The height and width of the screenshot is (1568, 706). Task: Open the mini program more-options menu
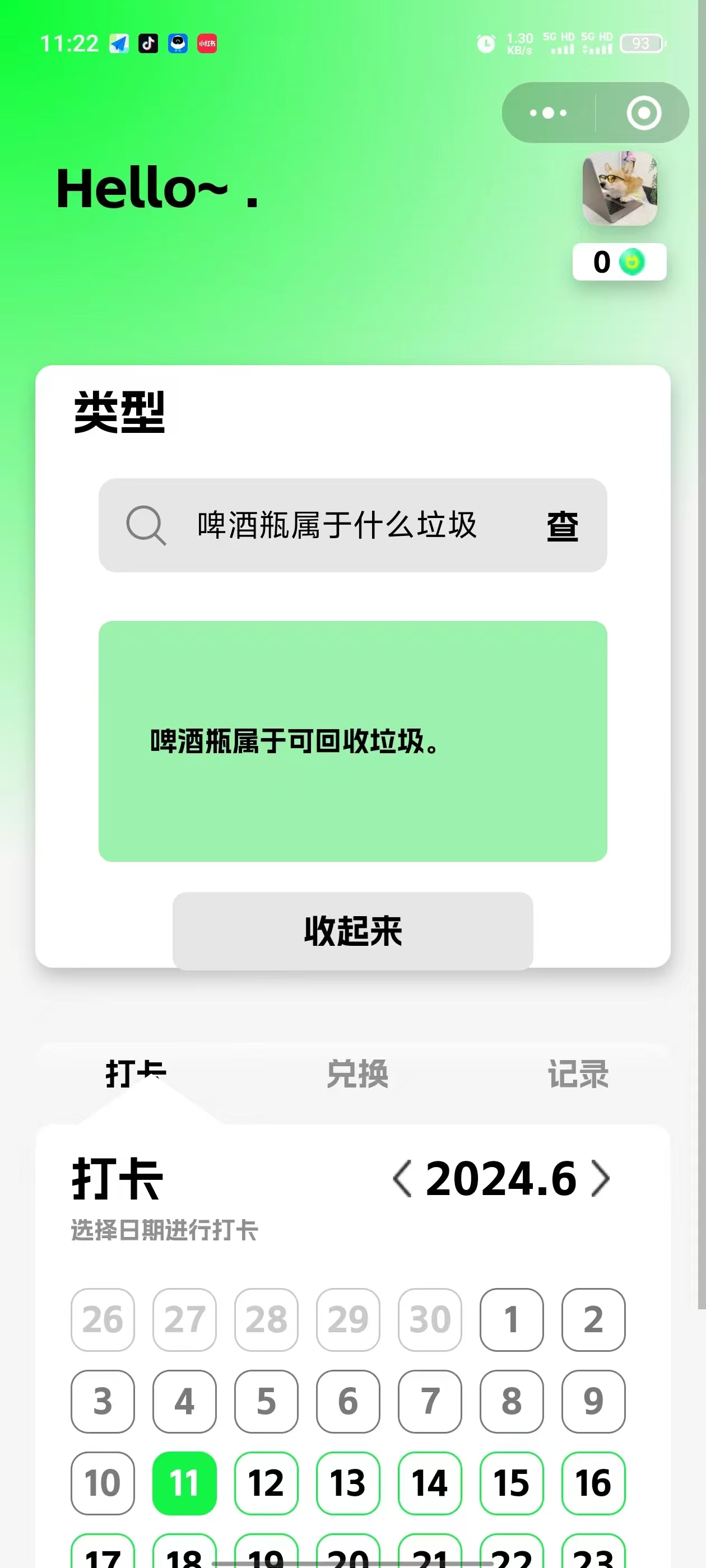(x=547, y=113)
